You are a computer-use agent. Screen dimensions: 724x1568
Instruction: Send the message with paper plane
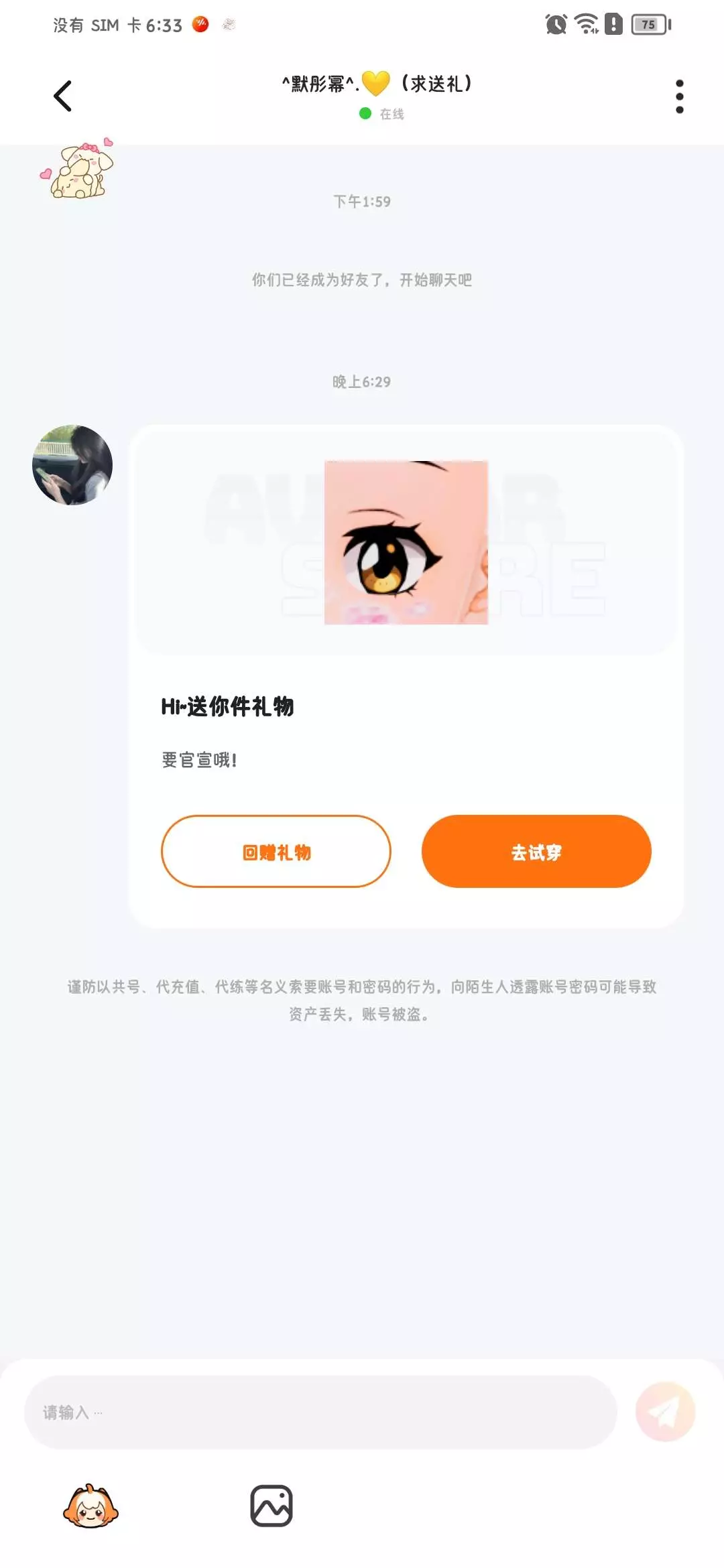tap(665, 1412)
